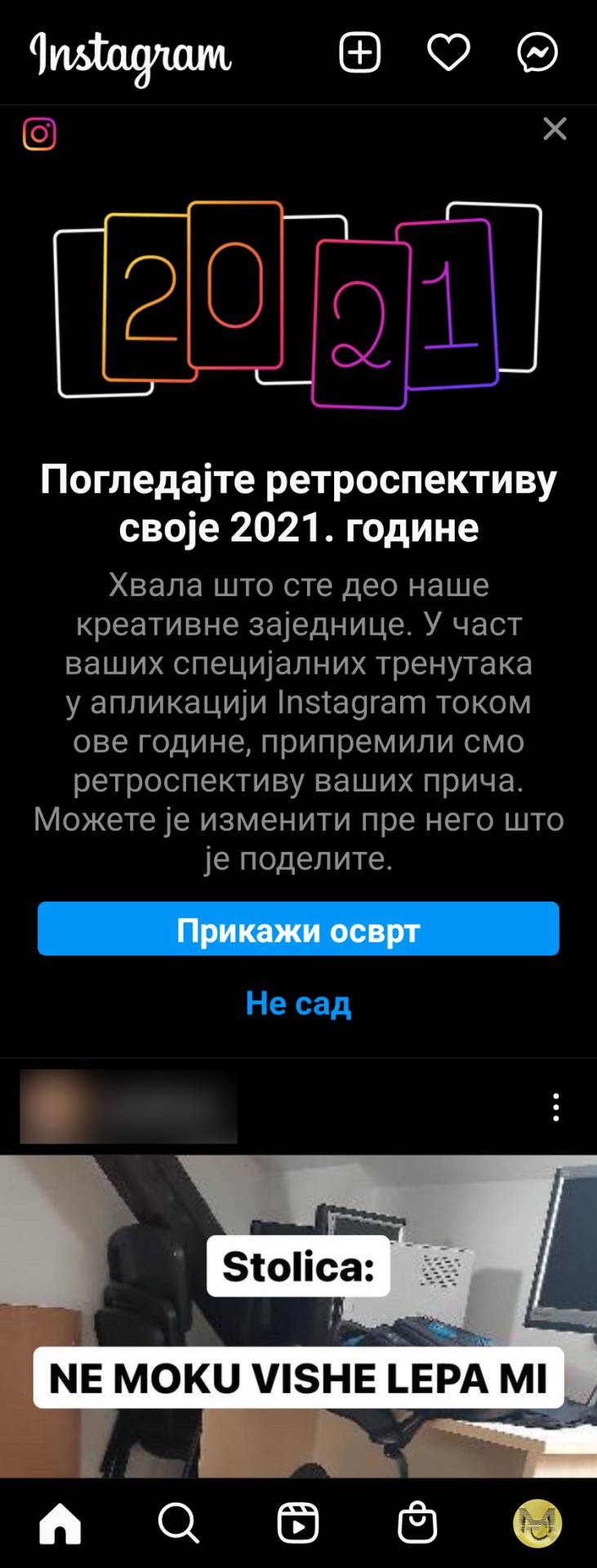Dismiss the 2021 retrospective banner

[555, 129]
